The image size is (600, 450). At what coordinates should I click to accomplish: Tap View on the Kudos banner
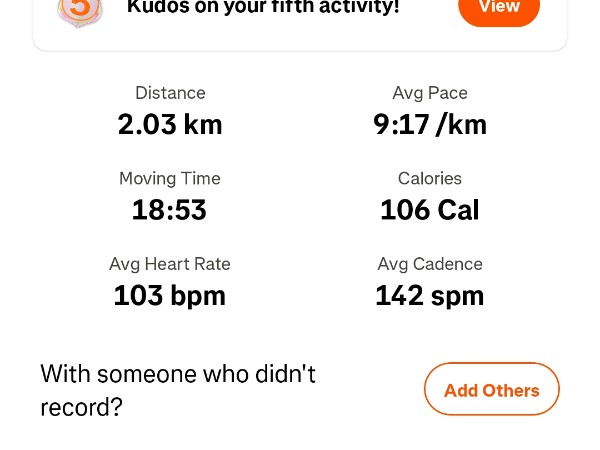coord(498,8)
